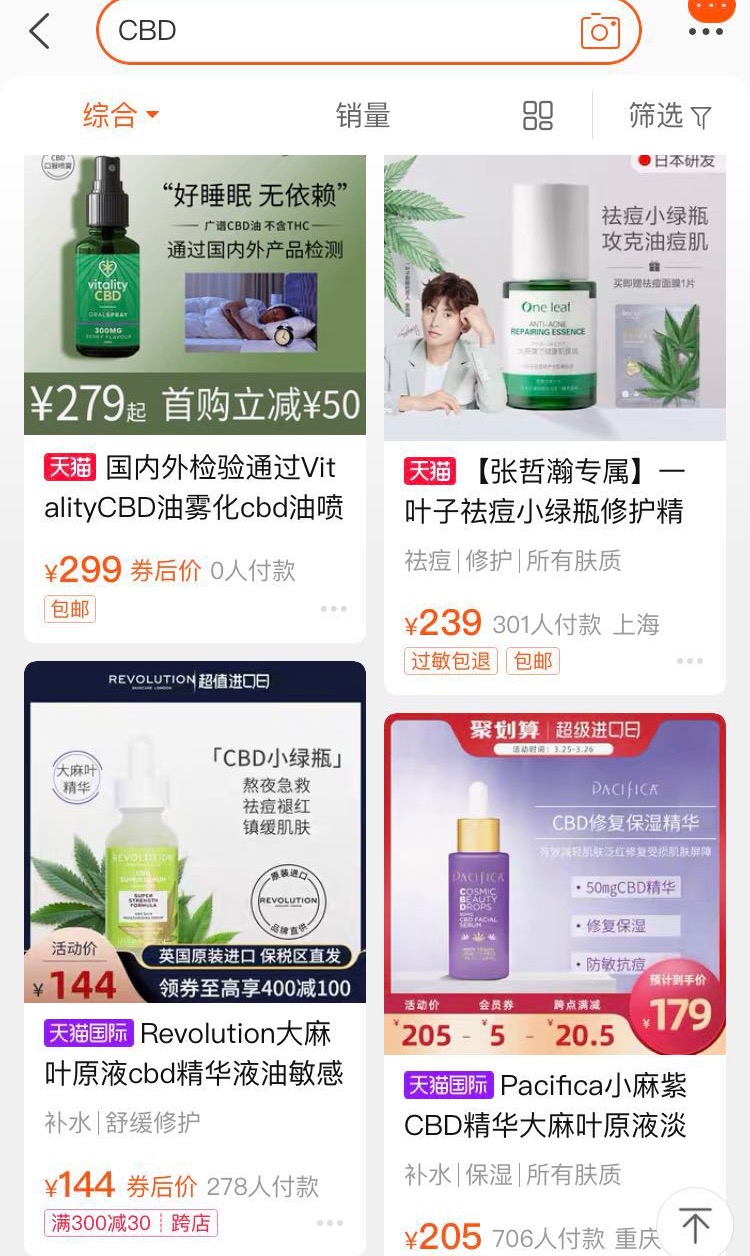Show more options for 一叶子 item
The image size is (750, 1256).
(689, 660)
